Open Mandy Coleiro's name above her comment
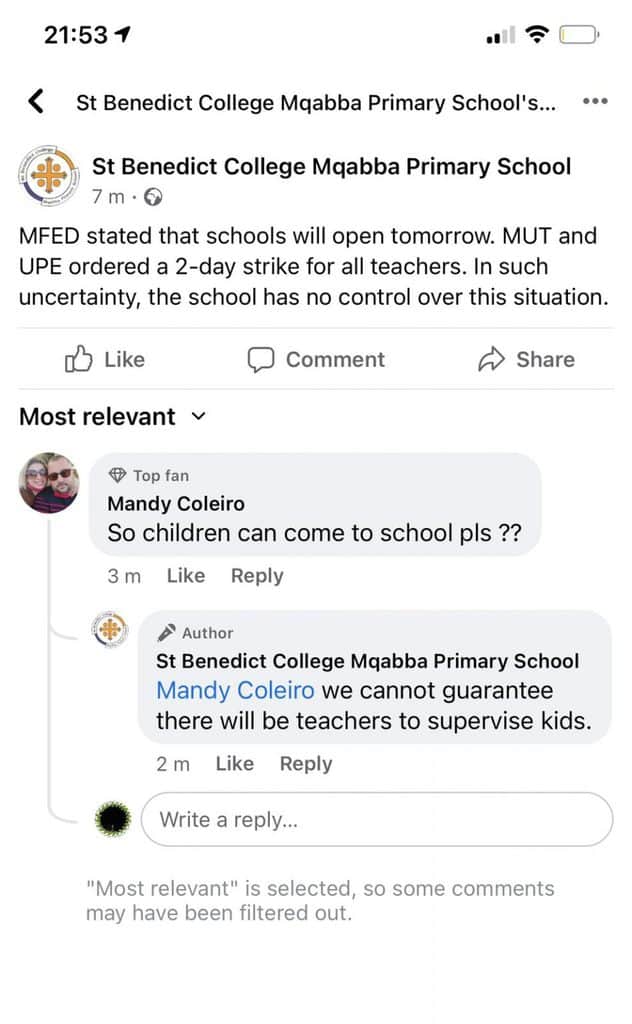Screen dimensions: 632x1024 point(175,504)
